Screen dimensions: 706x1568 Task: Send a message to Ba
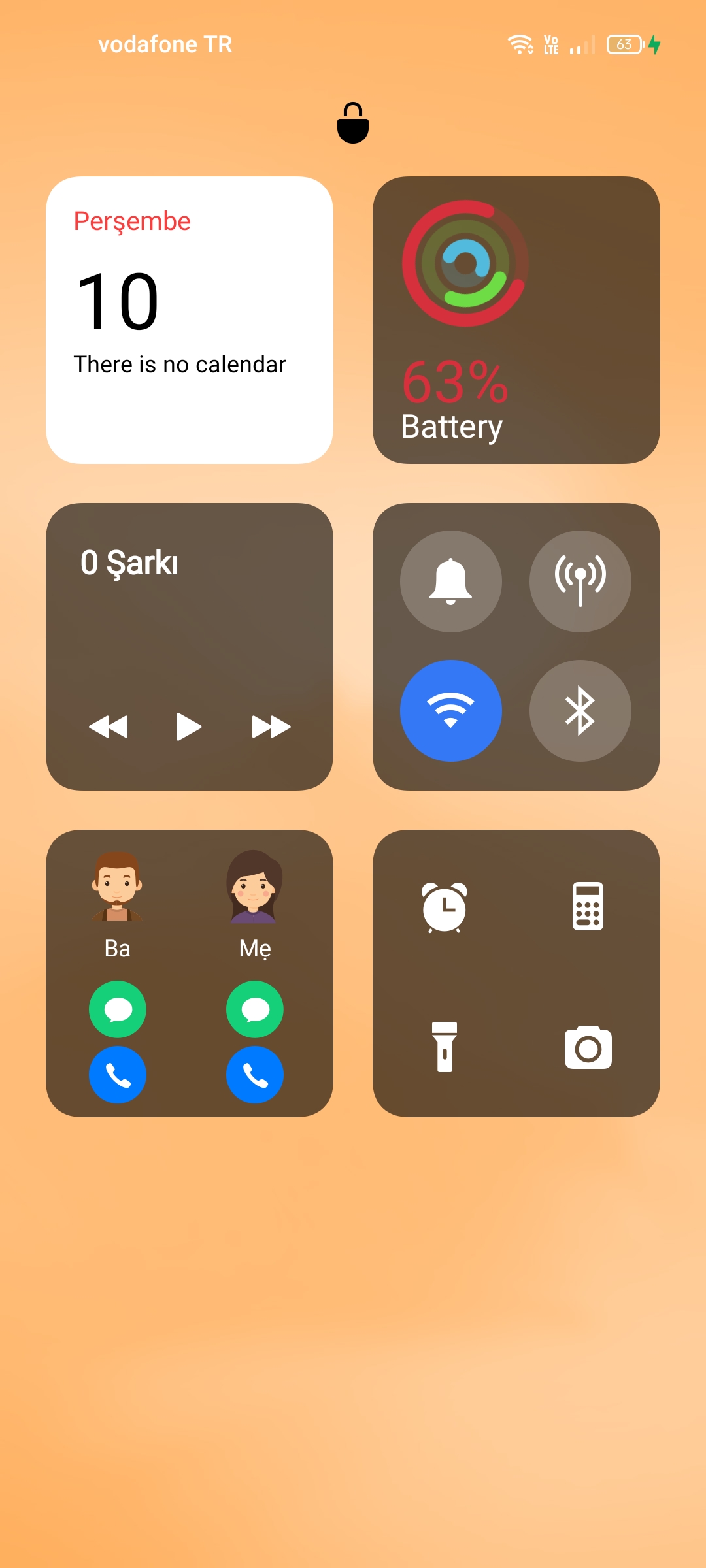click(x=118, y=1009)
